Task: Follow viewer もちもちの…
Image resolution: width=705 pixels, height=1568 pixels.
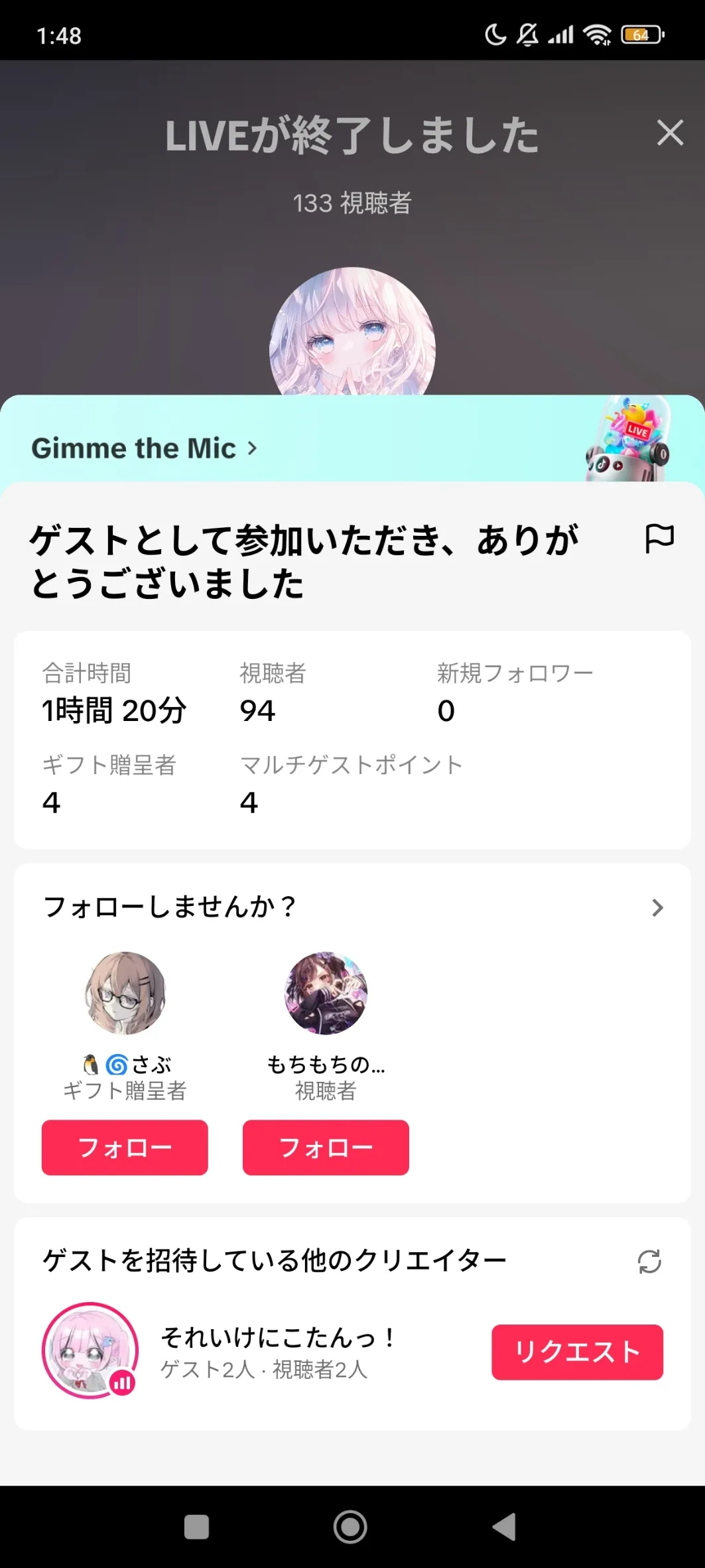Action: pyautogui.click(x=326, y=1147)
